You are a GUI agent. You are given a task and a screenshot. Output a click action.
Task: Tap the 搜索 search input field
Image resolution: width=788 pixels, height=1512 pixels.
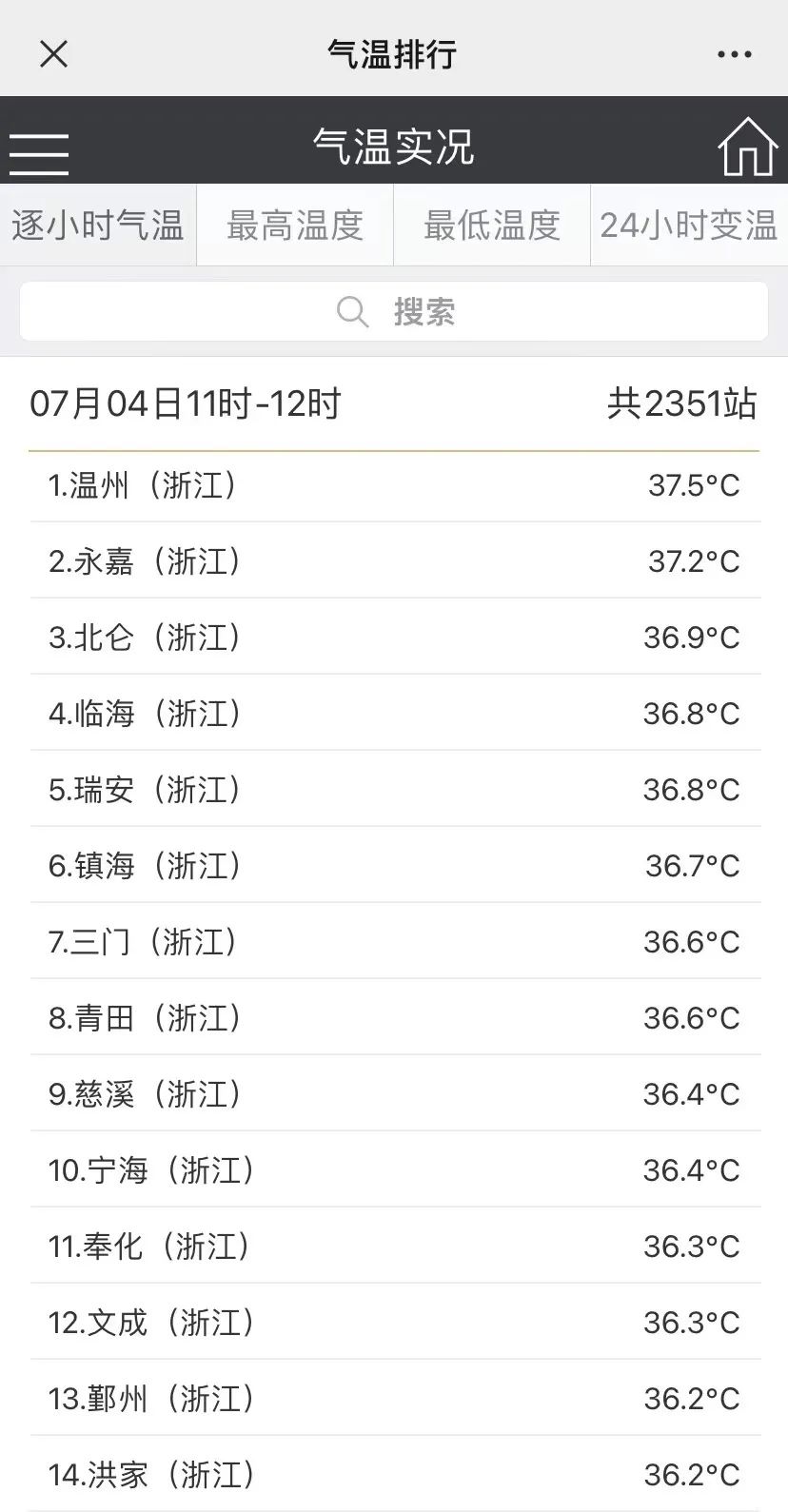(x=425, y=310)
